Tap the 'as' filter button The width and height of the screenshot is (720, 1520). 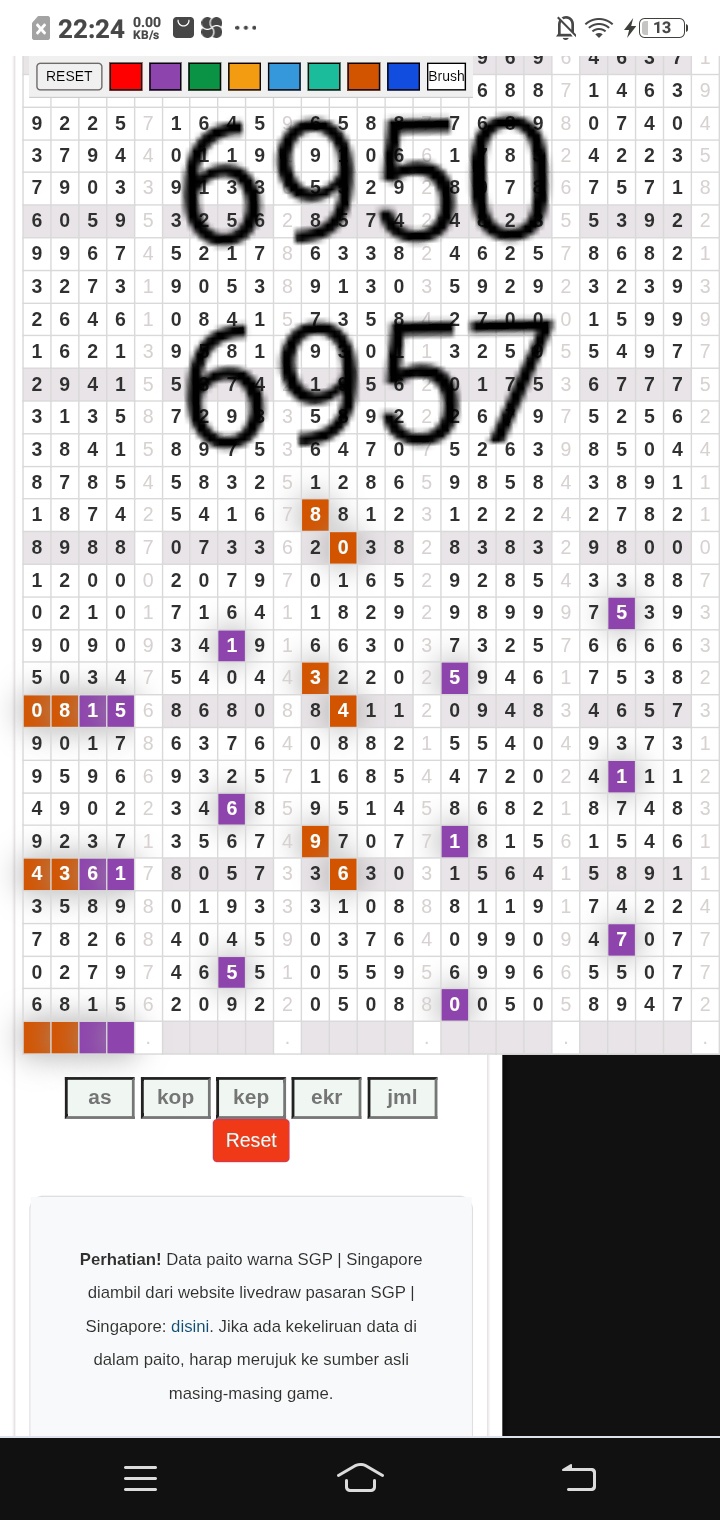pyautogui.click(x=100, y=1097)
